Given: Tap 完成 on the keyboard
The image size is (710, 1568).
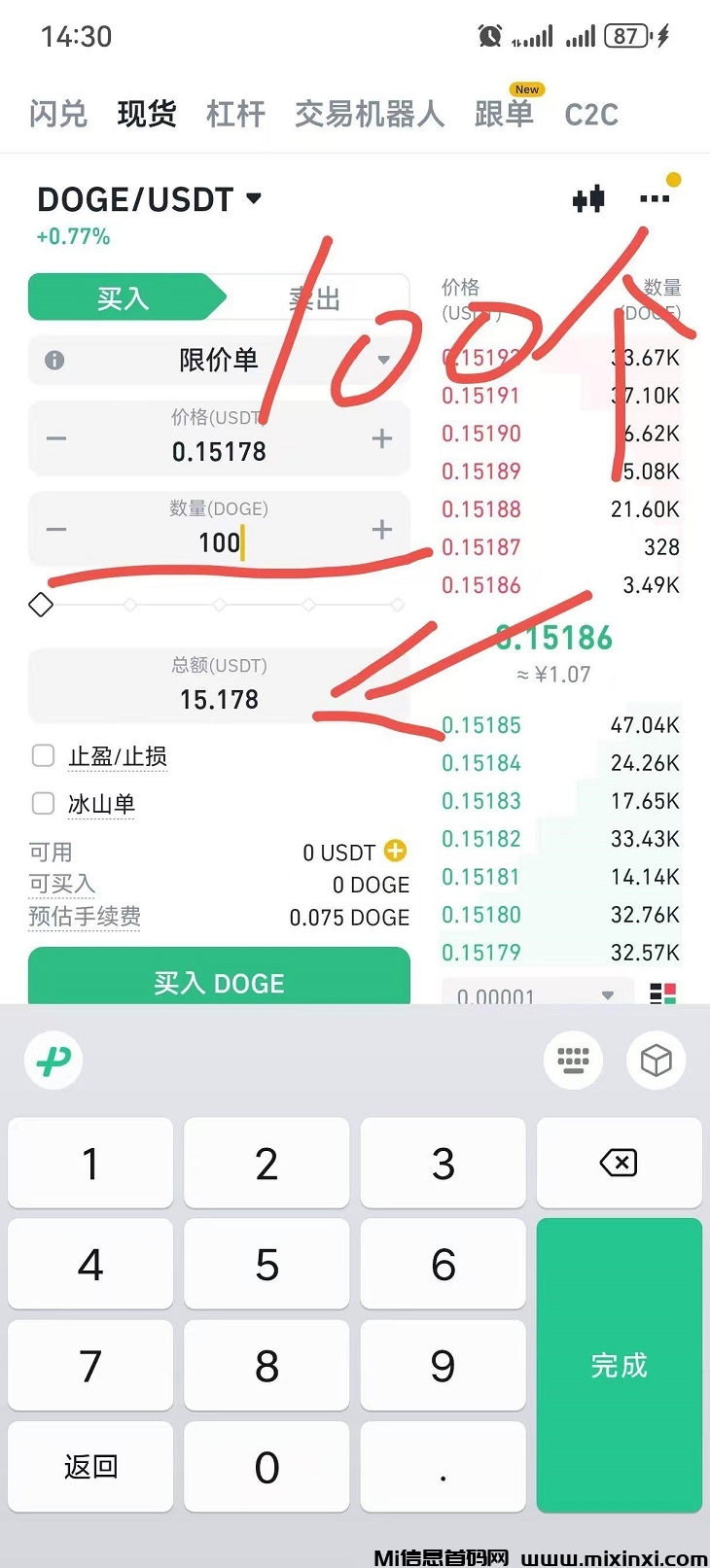Looking at the screenshot, I should point(619,1365).
